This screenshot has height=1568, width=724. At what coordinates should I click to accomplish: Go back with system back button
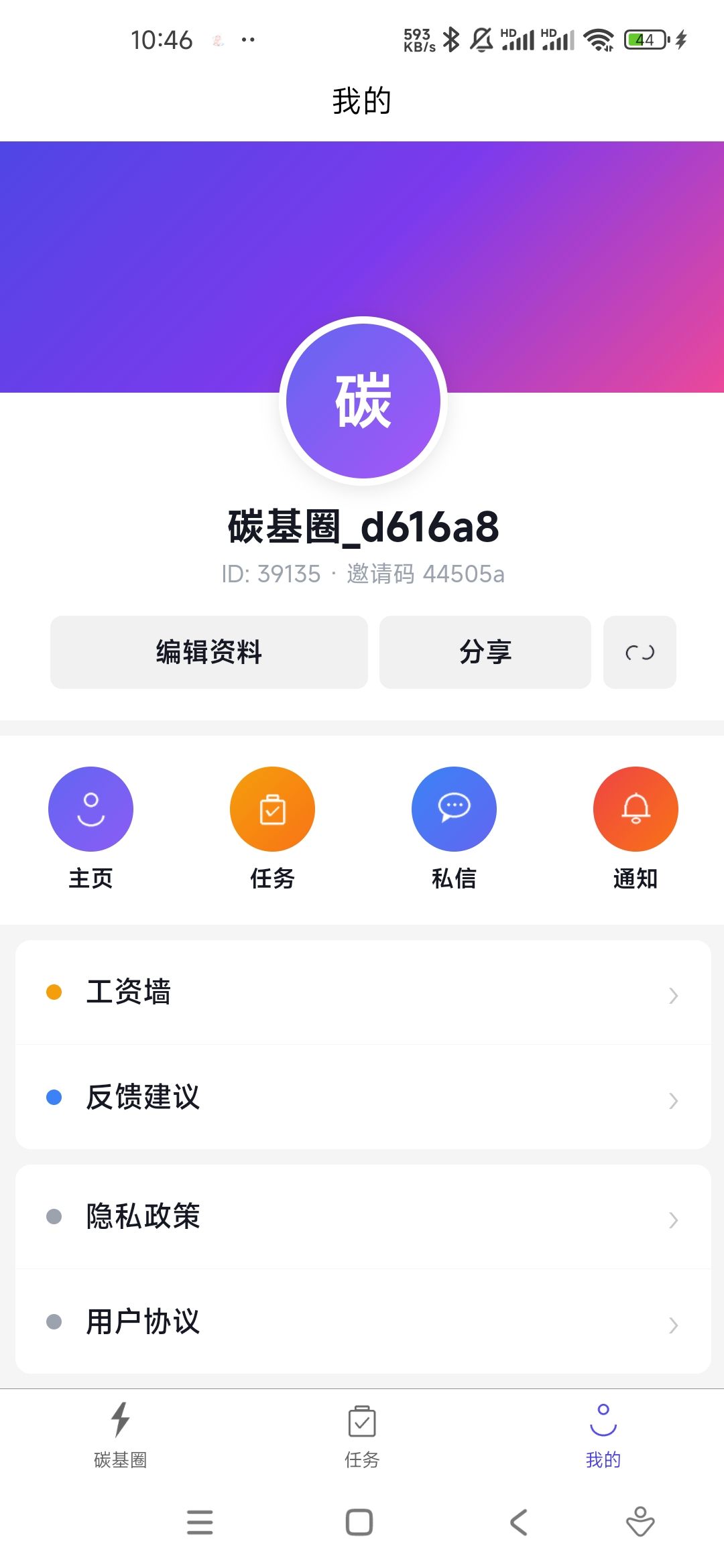[519, 1522]
